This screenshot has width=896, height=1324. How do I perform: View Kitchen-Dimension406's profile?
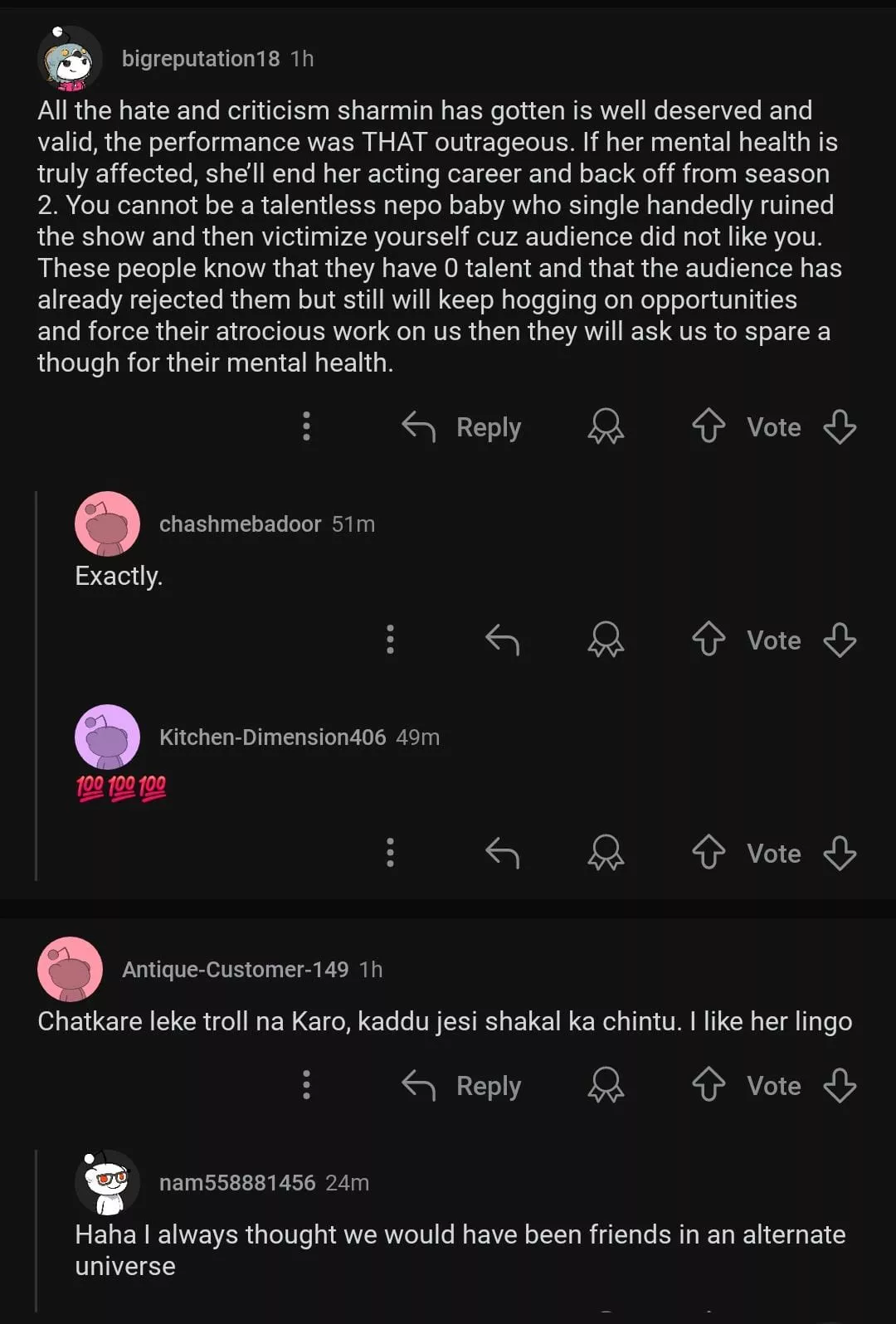(x=271, y=737)
